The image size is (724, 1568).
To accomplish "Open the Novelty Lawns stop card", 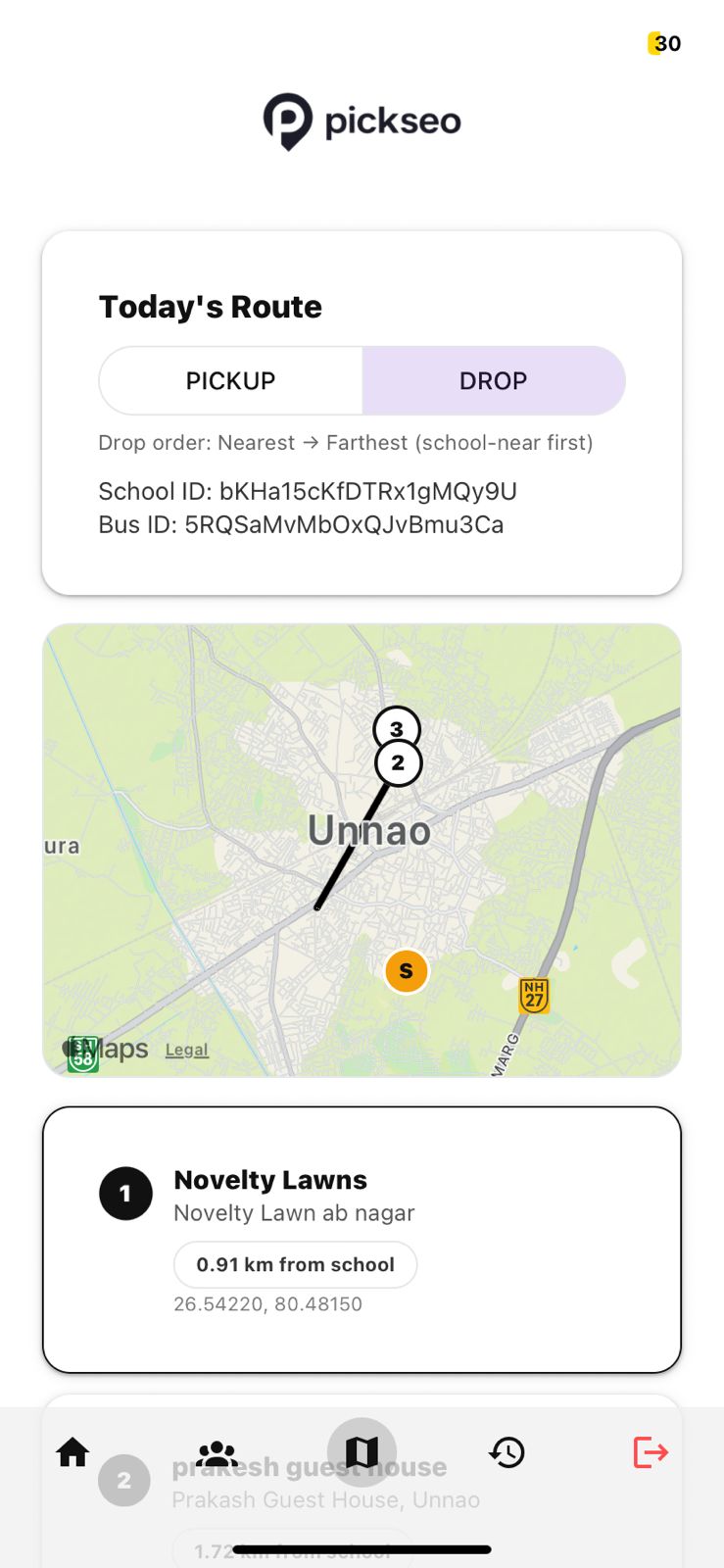I will click(362, 1239).
